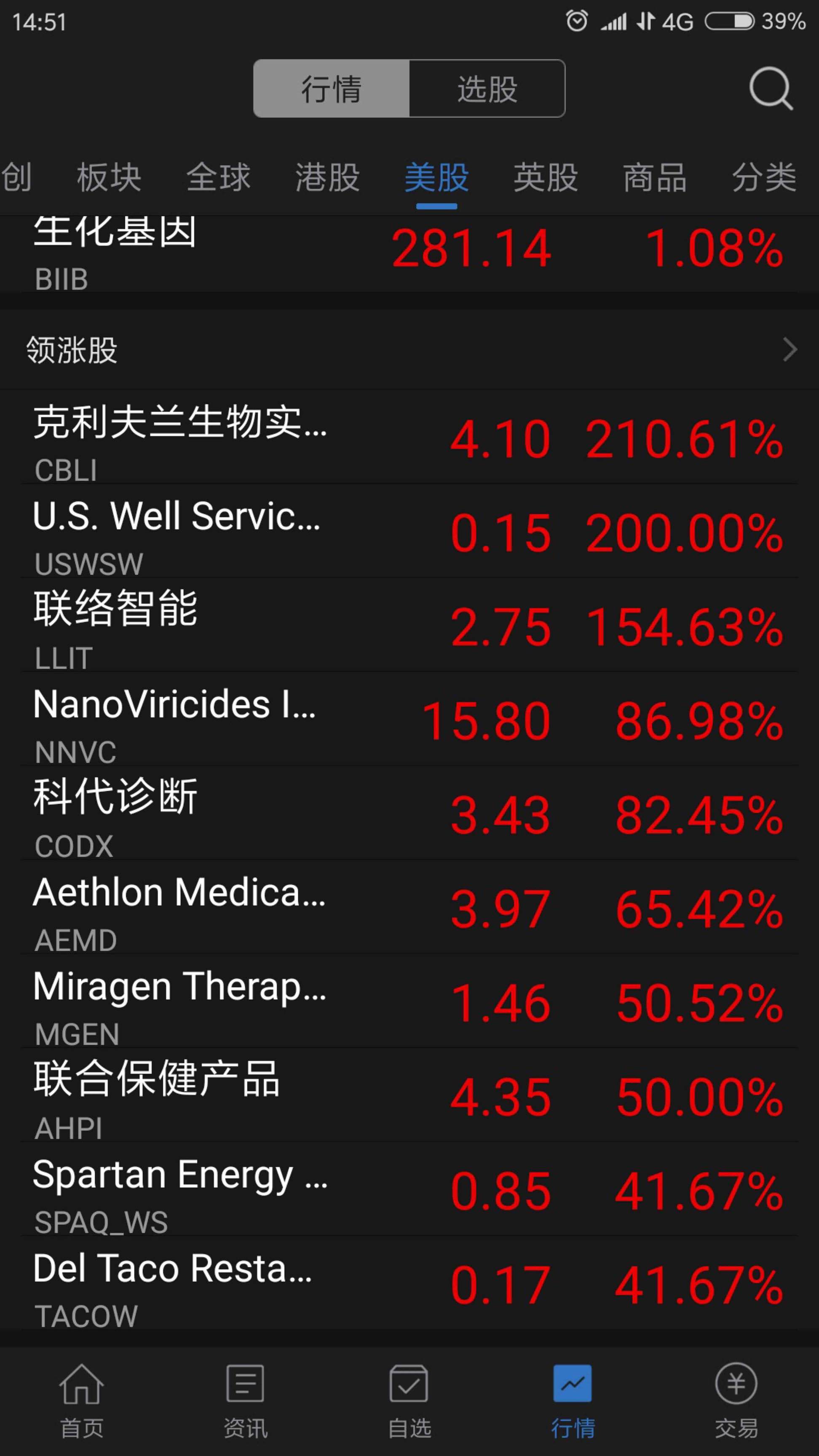Open the 资讯 news icon

click(x=245, y=1396)
